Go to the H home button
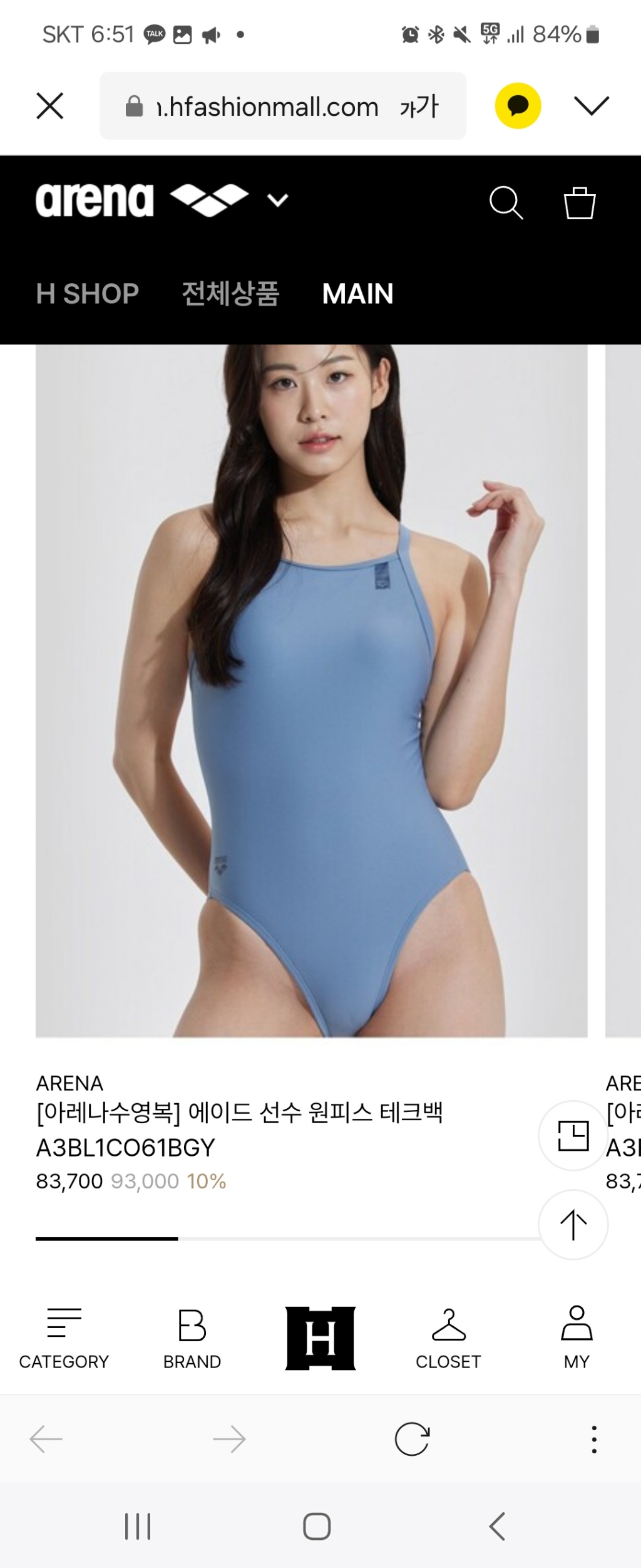641x1568 pixels. (320, 1338)
